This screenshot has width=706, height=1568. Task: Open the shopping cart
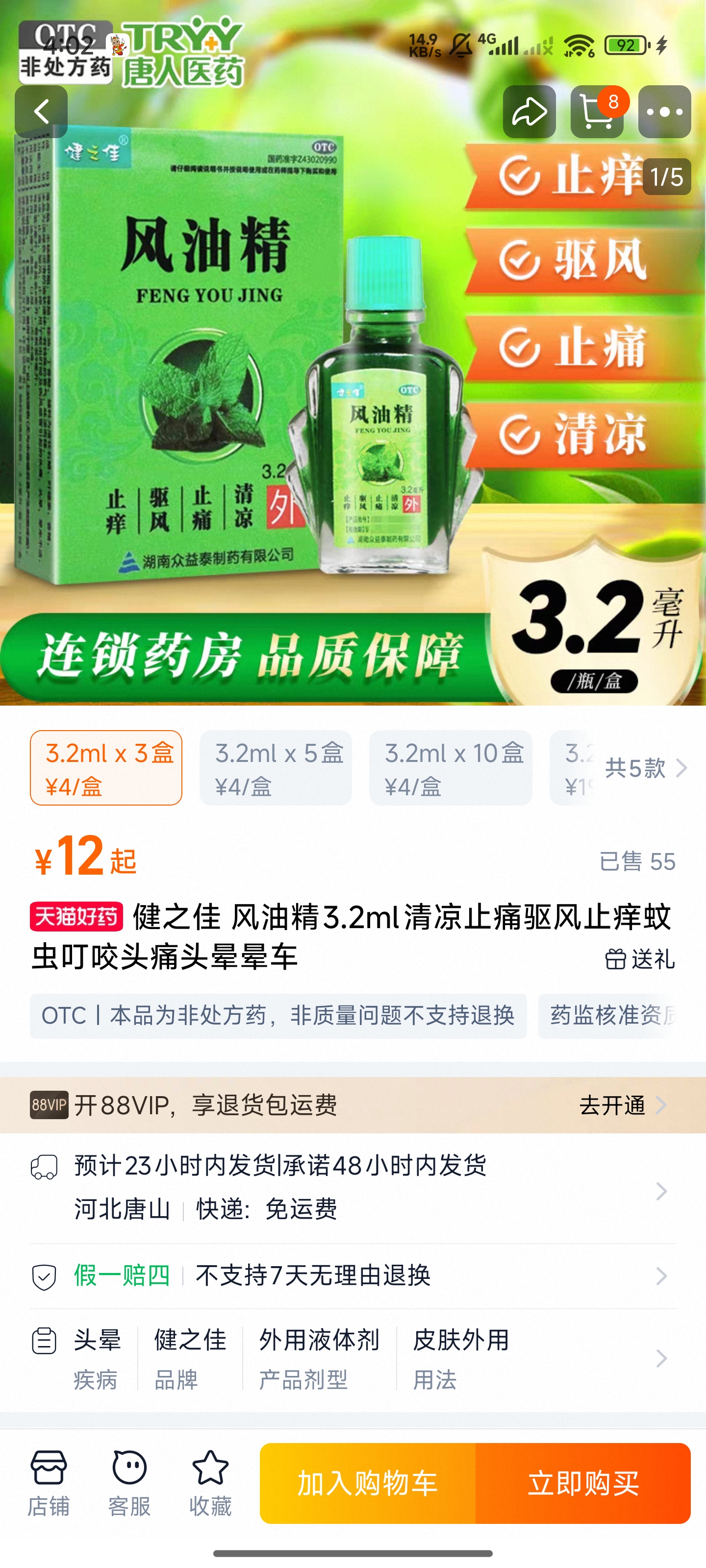point(597,111)
